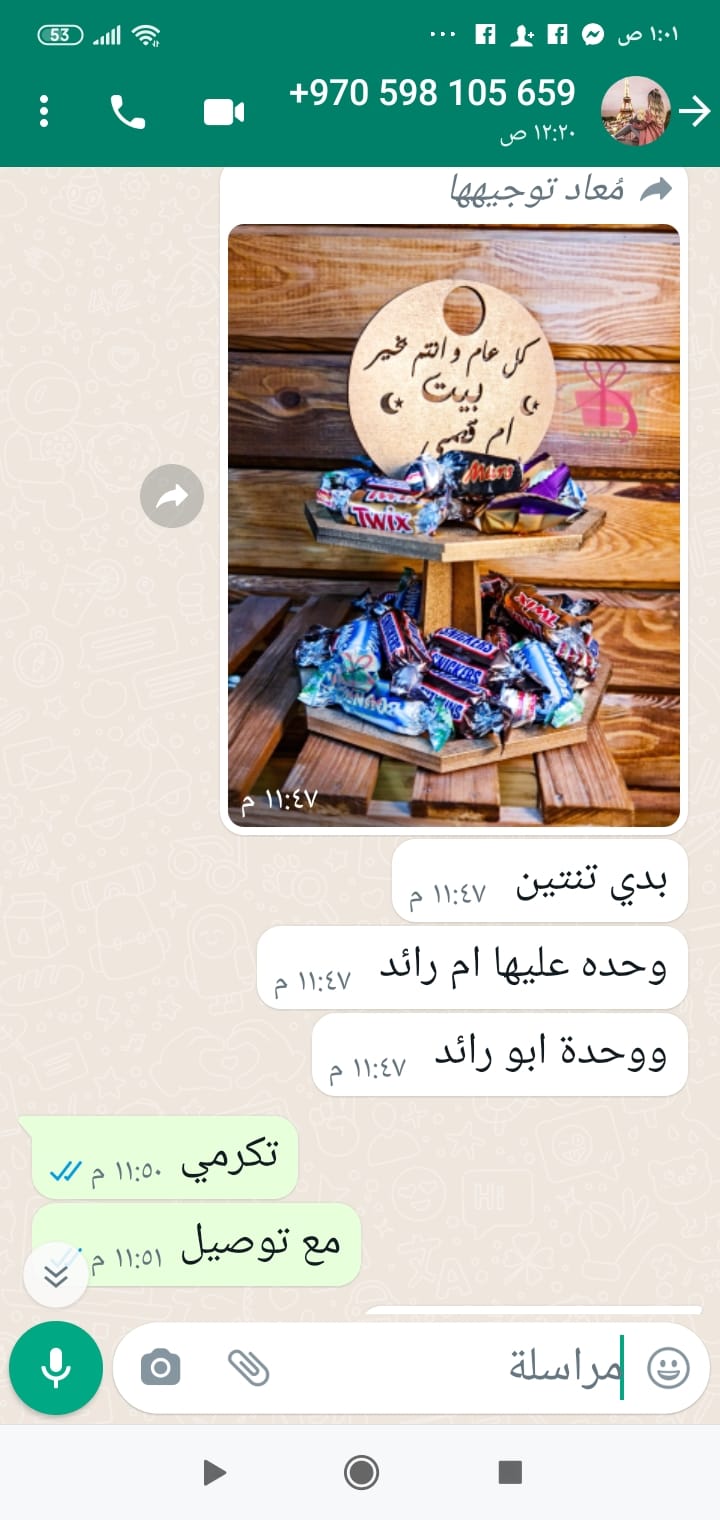Viewport: 720px width, 1520px height.
Task: Go back using the header arrow
Action: coord(694,111)
